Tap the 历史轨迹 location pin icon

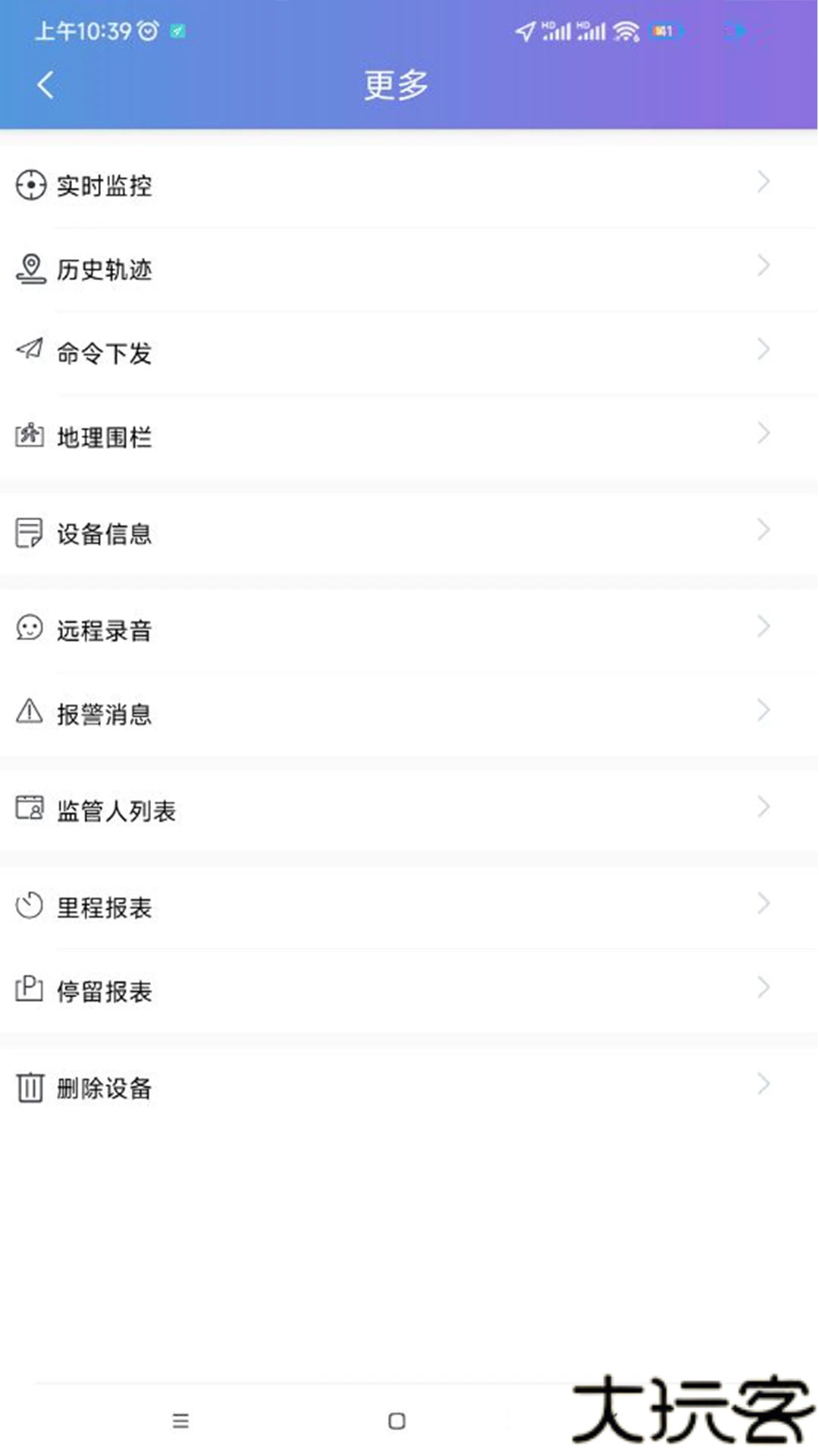point(29,268)
